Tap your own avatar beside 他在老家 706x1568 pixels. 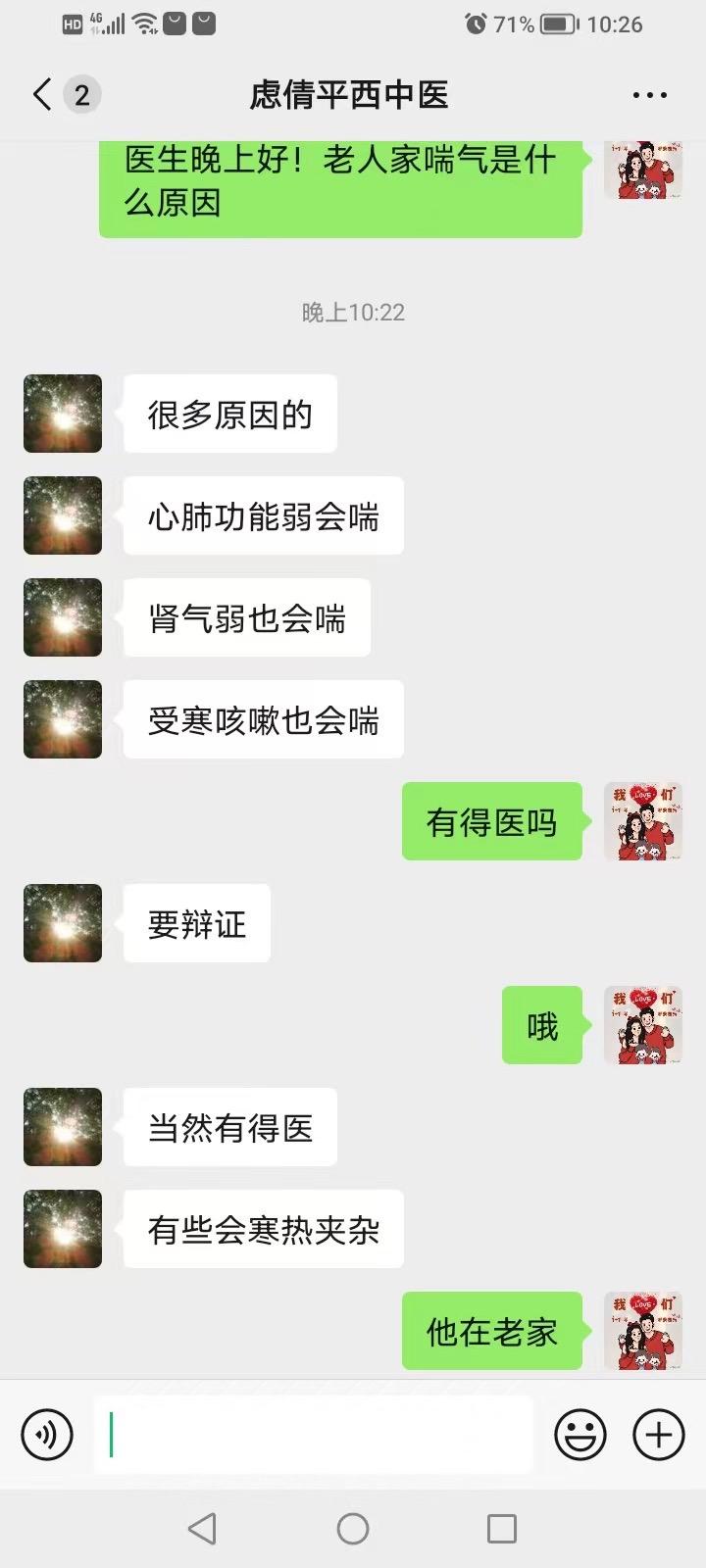(642, 1332)
